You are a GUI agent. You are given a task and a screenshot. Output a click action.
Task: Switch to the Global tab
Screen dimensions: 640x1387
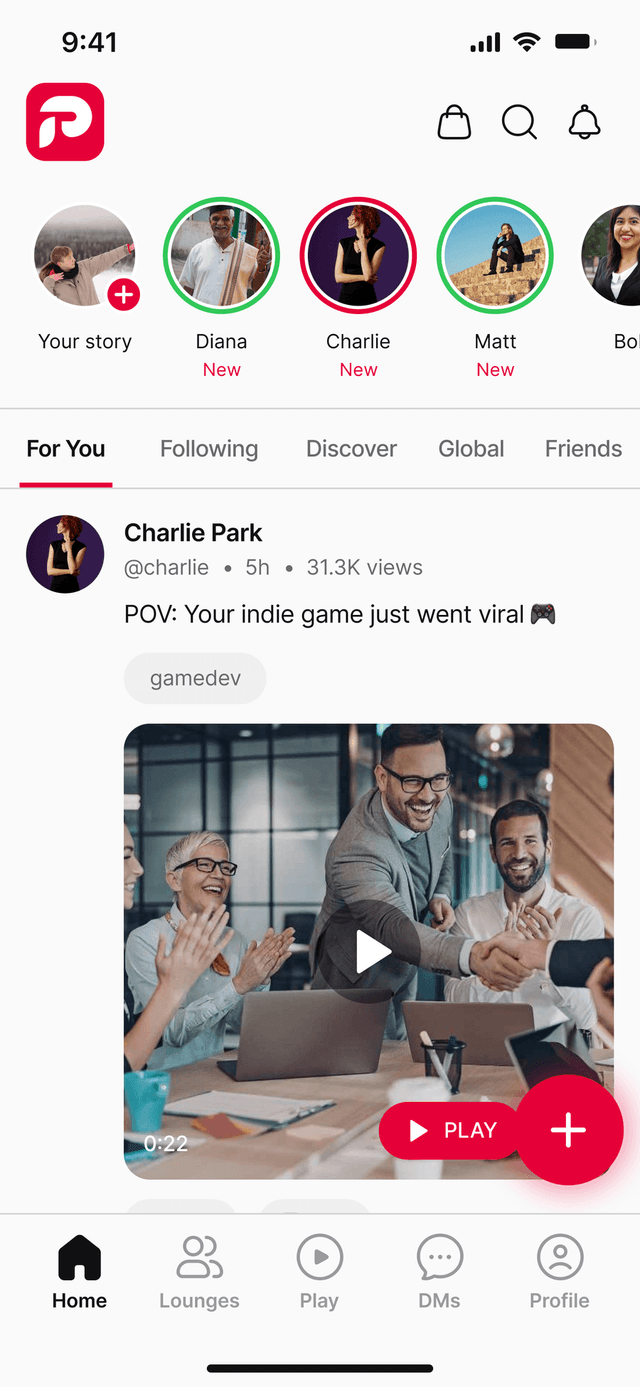pyautogui.click(x=471, y=449)
